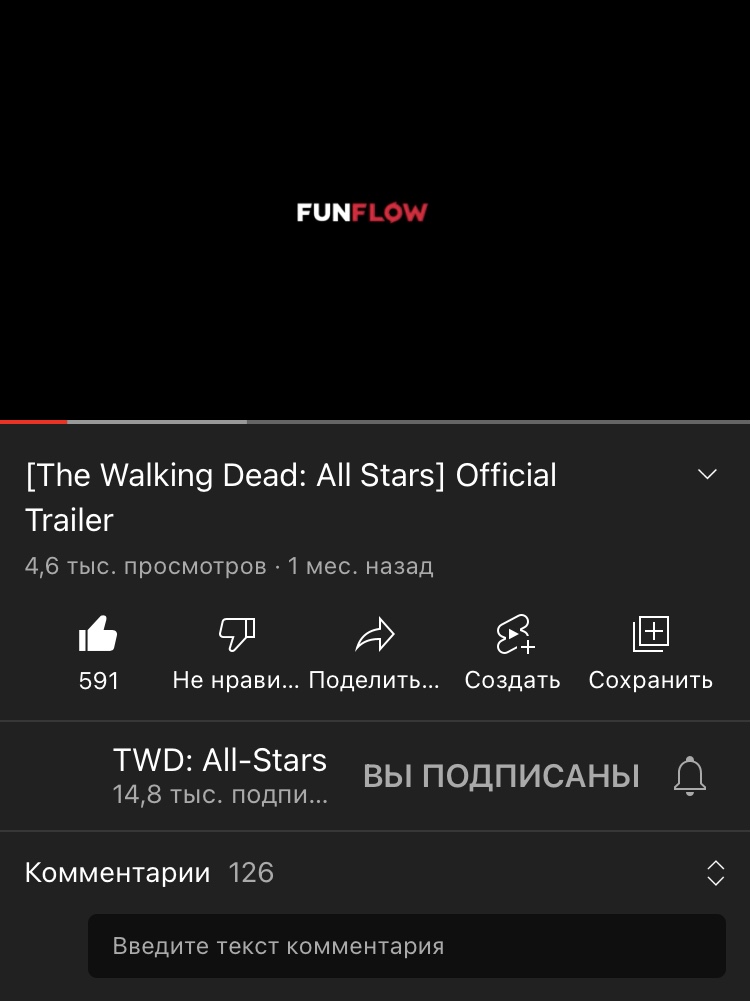
Task: Open the channel notification bell settings
Action: (x=690, y=776)
